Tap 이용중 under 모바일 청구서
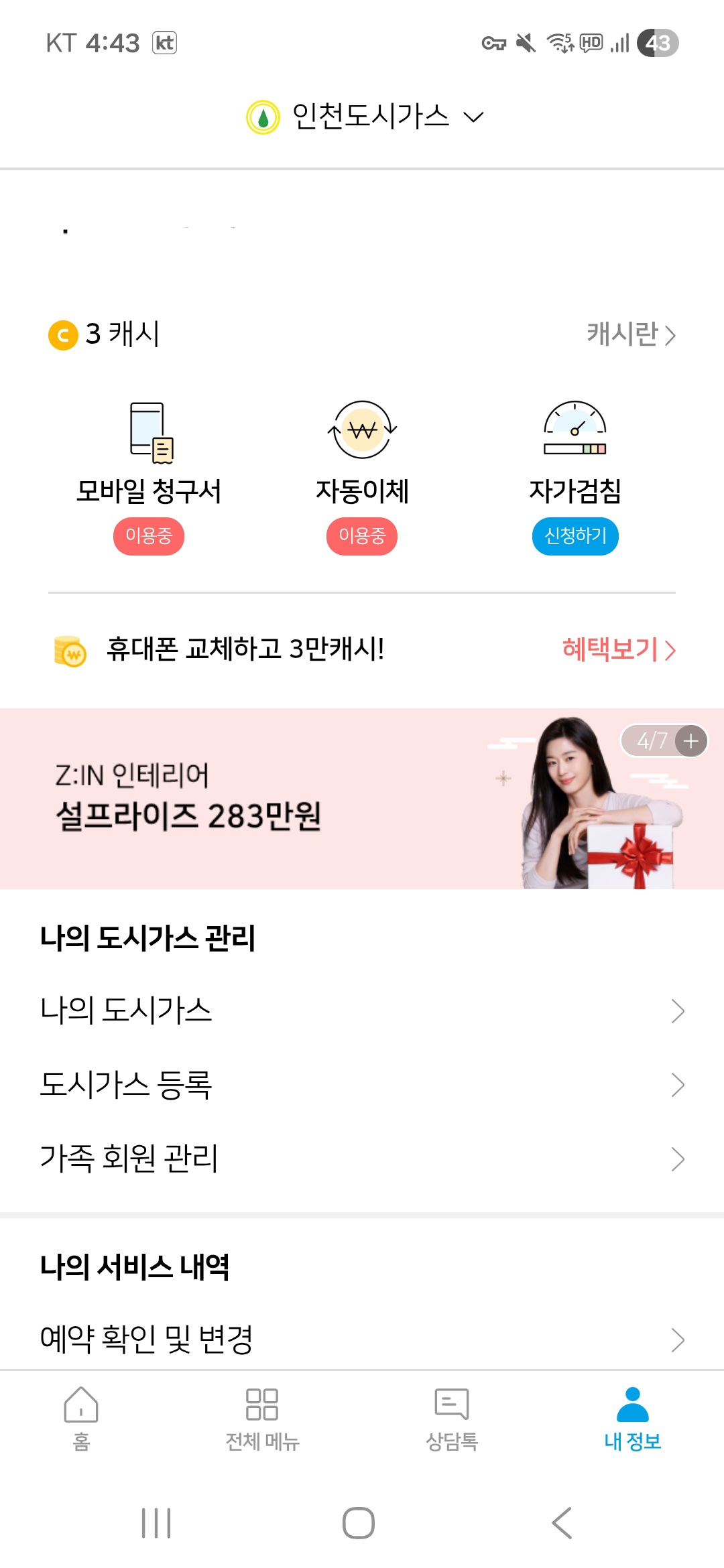Screen dimensions: 724x1568 click(148, 536)
